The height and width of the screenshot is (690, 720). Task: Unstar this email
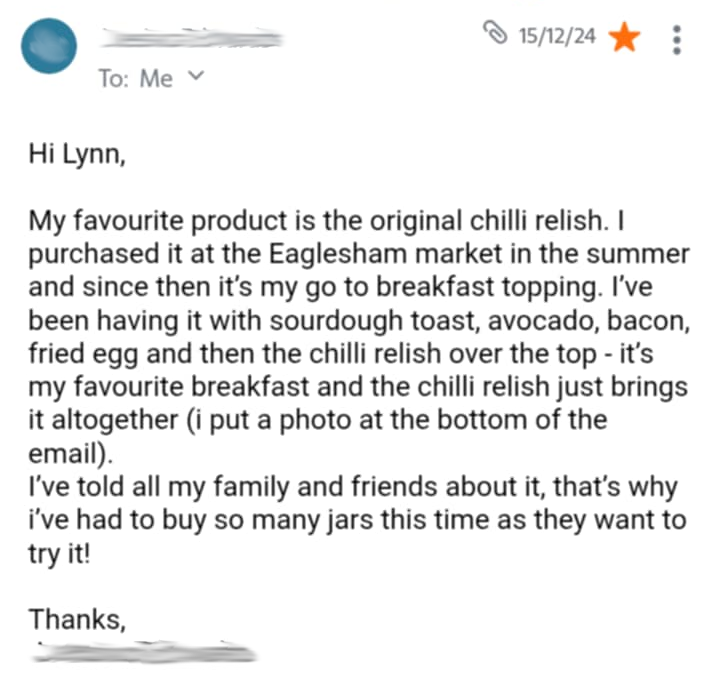[x=625, y=38]
